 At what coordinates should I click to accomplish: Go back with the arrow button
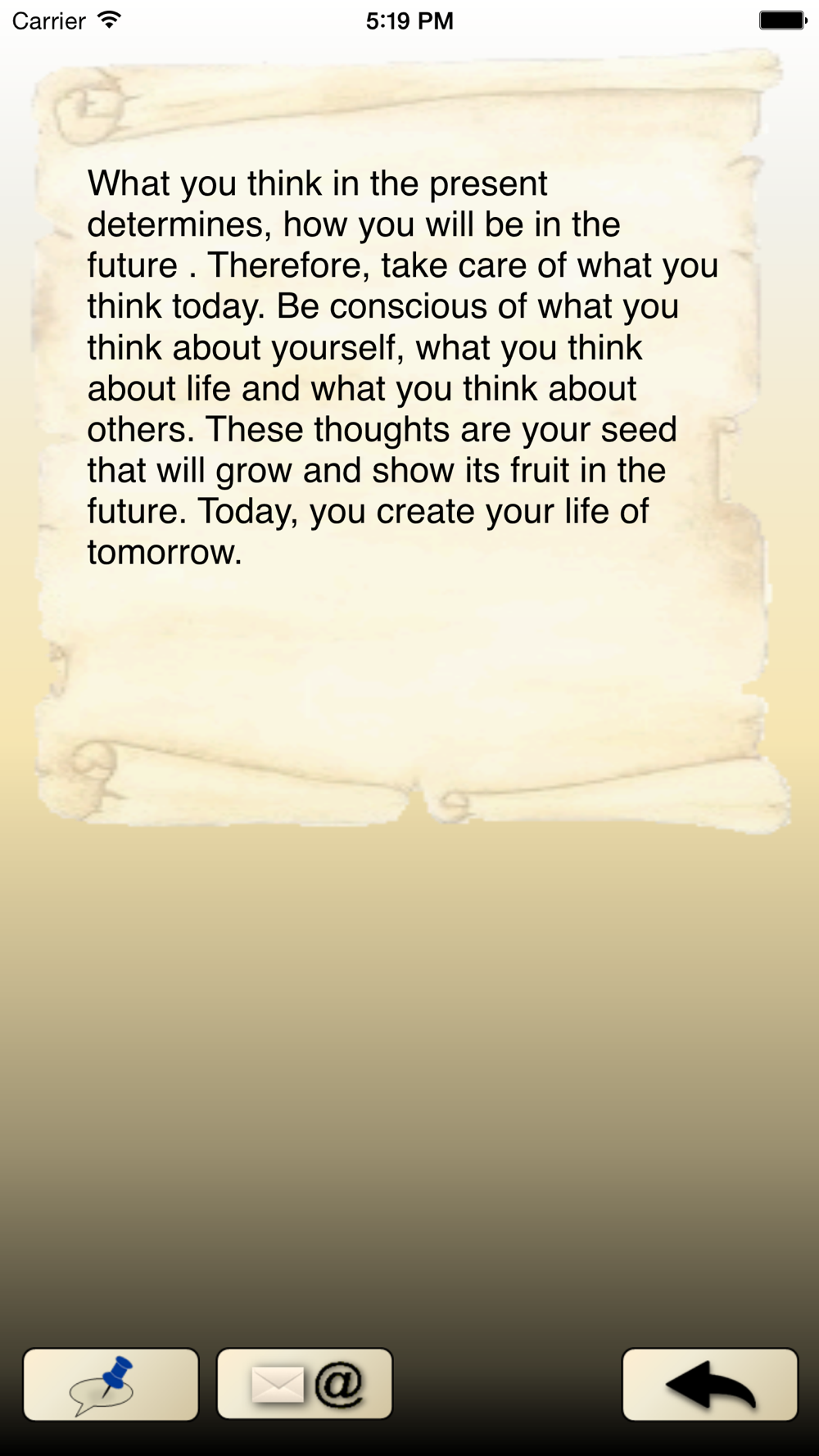710,1384
